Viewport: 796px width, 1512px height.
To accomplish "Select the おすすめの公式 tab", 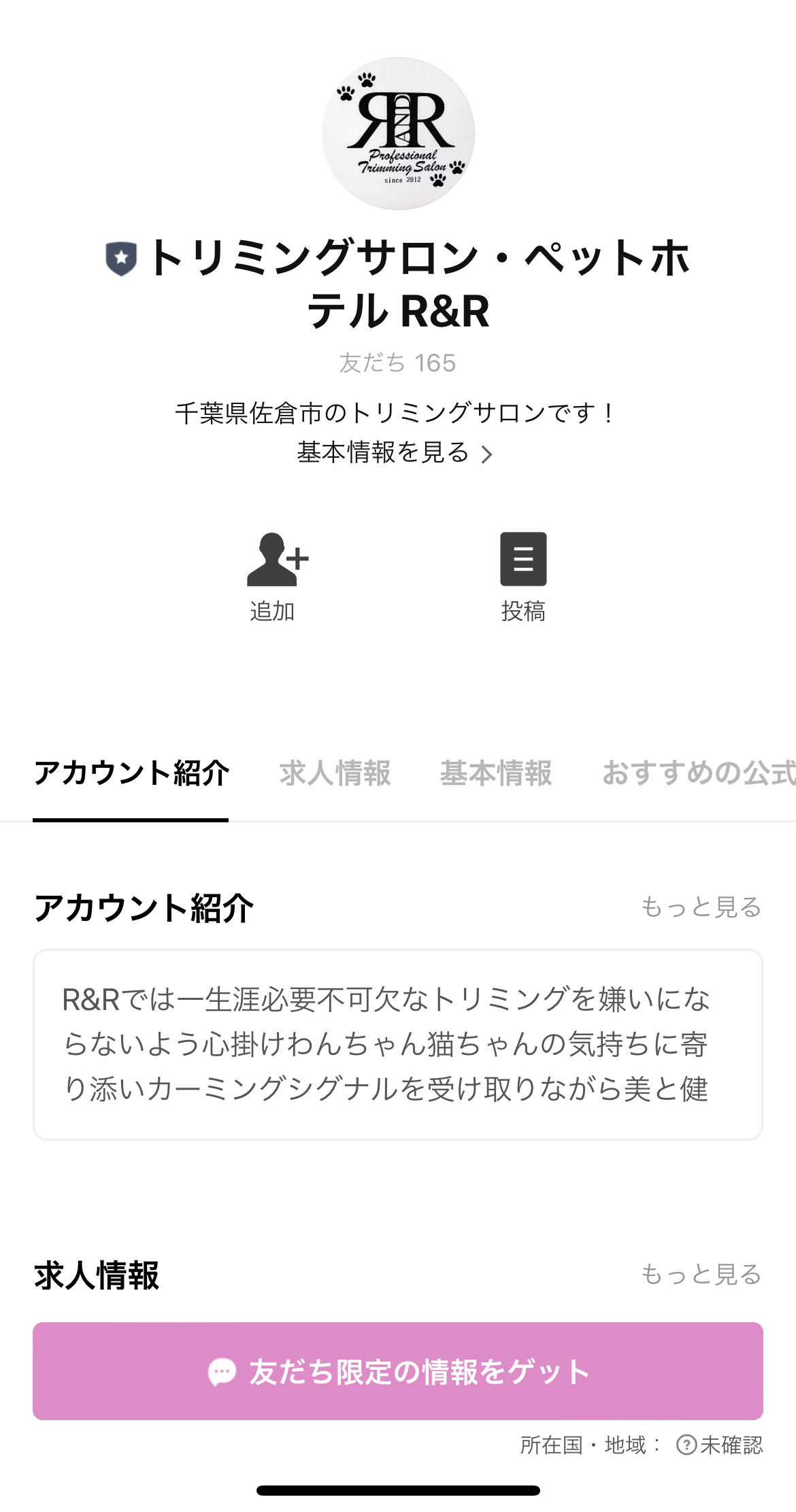I will click(x=695, y=774).
